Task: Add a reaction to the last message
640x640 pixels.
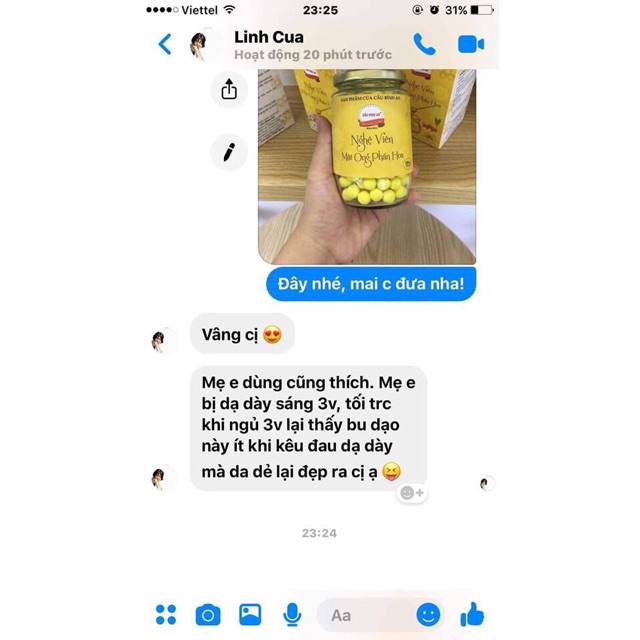Action: coord(412,493)
